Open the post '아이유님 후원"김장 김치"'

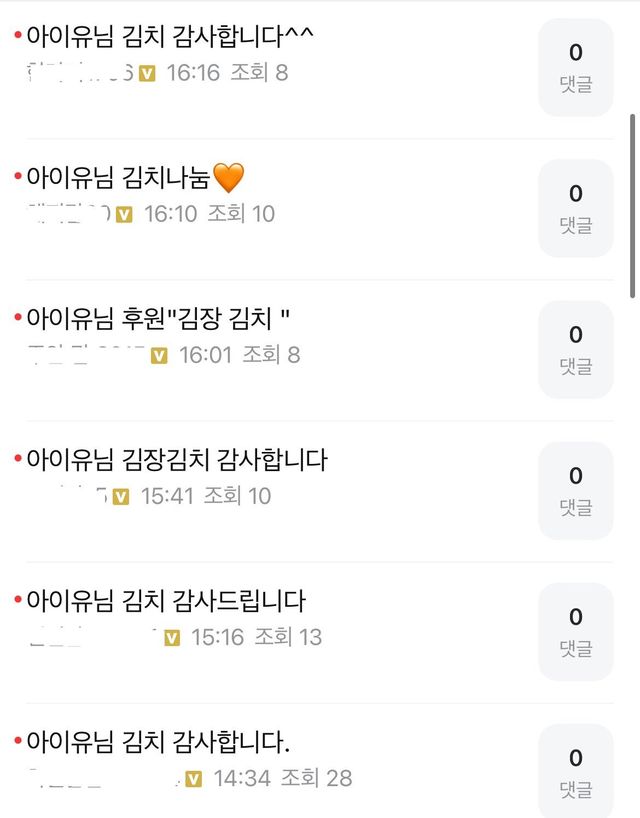pos(158,319)
